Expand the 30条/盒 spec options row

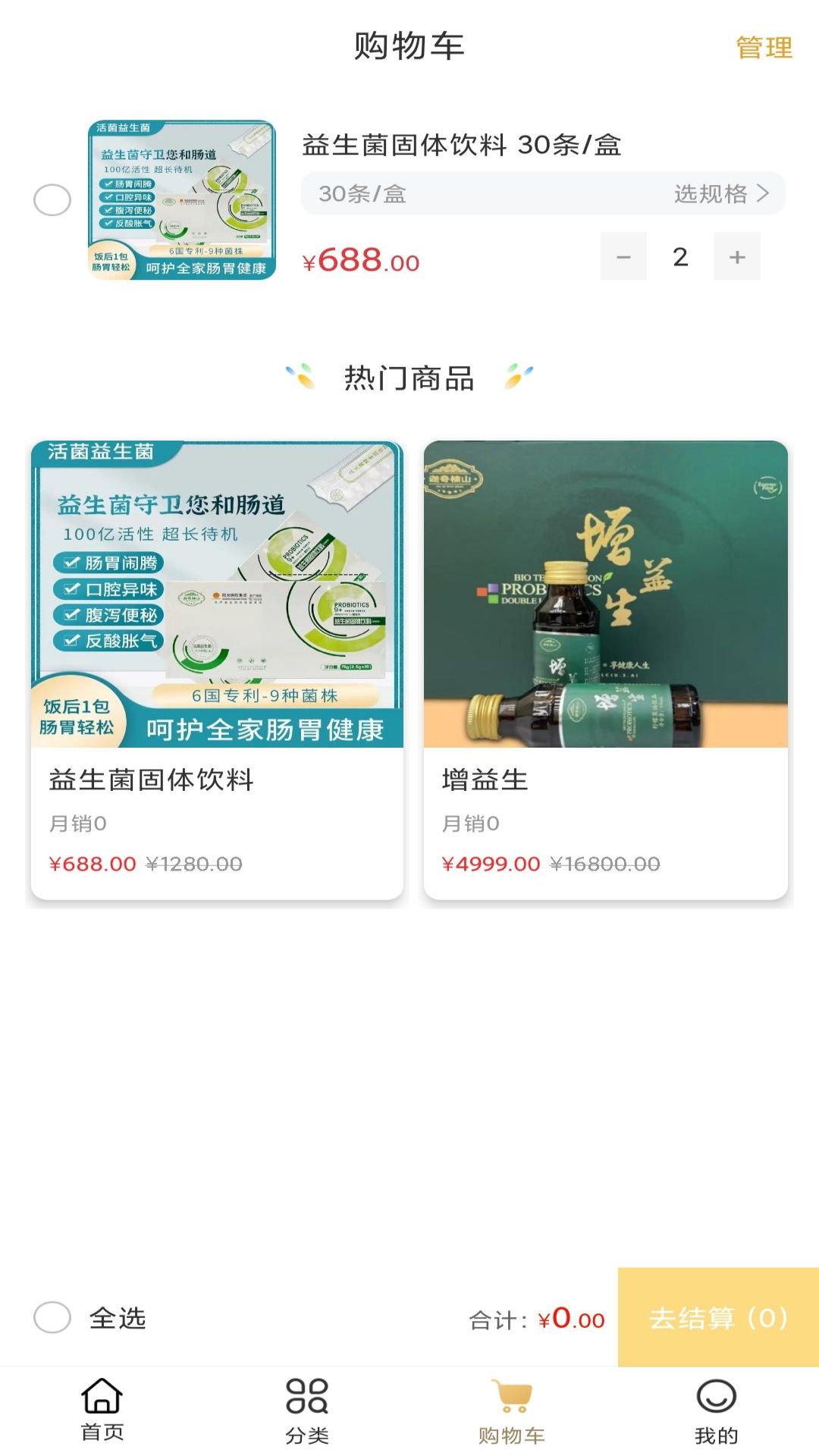pos(543,194)
